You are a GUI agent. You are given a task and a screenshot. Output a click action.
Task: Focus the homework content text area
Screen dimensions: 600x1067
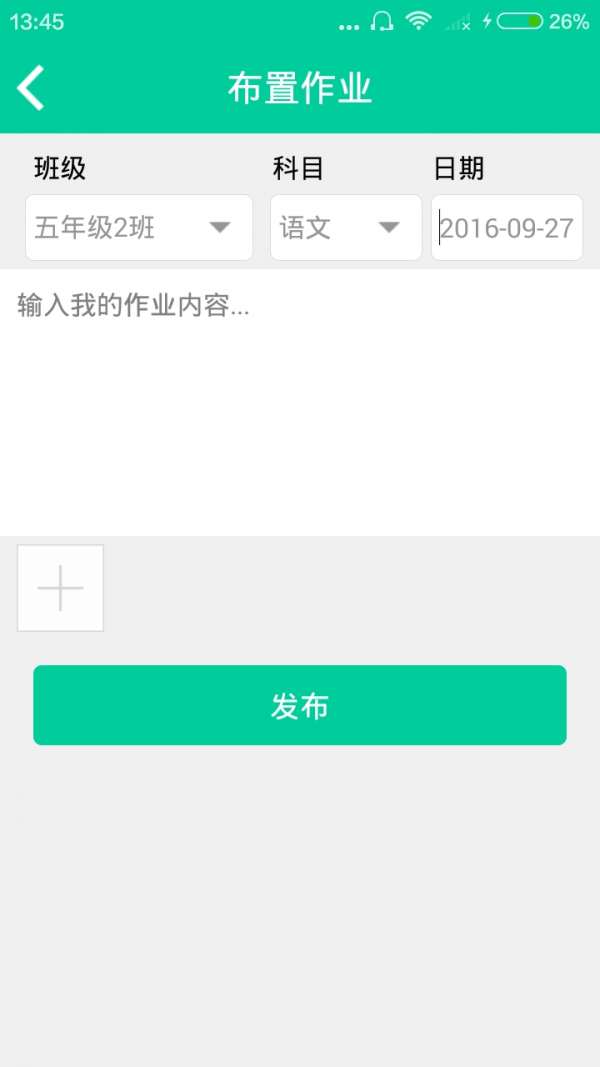300,400
